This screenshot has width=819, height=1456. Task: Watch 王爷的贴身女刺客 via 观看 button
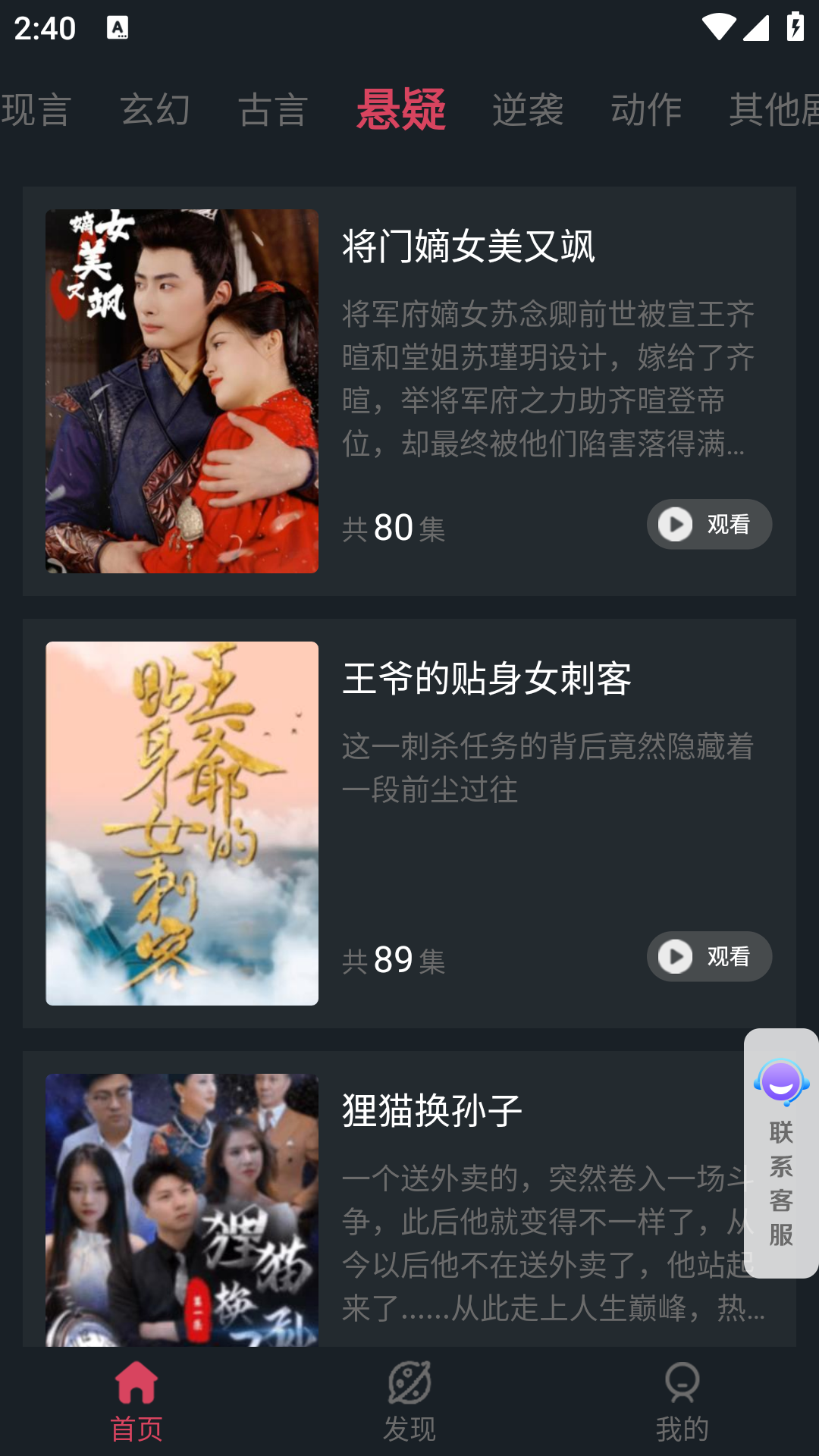[x=709, y=956]
